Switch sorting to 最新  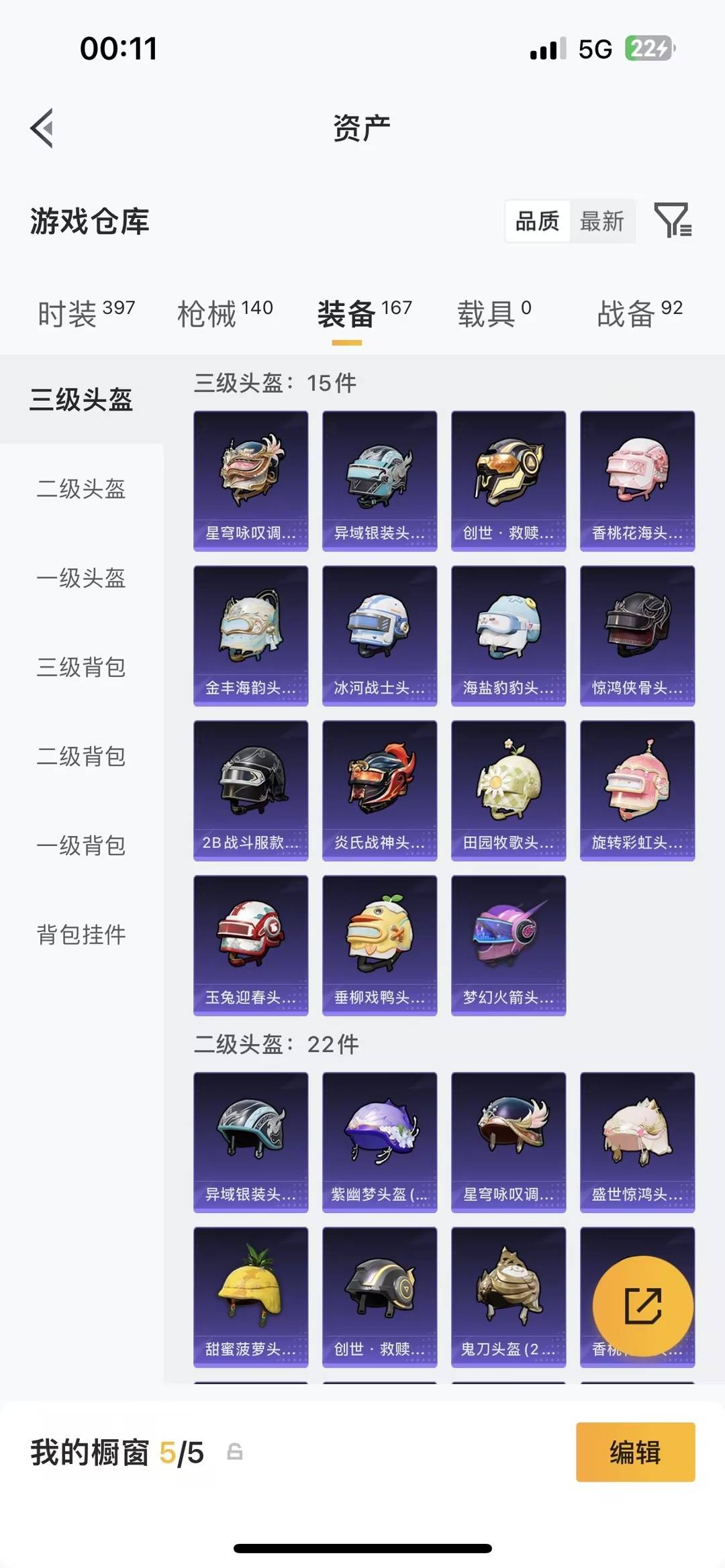tap(602, 221)
